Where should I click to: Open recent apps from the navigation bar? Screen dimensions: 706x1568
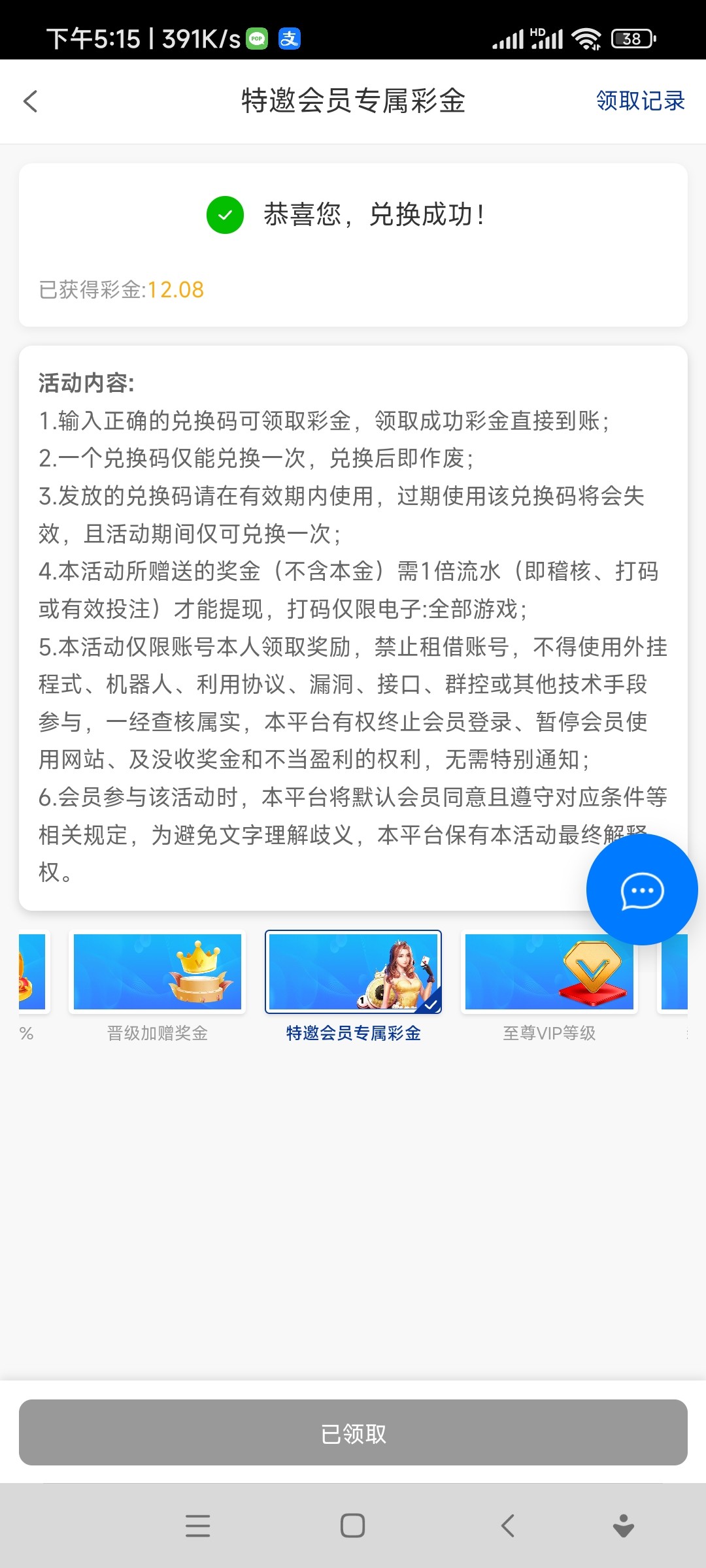click(x=197, y=1526)
